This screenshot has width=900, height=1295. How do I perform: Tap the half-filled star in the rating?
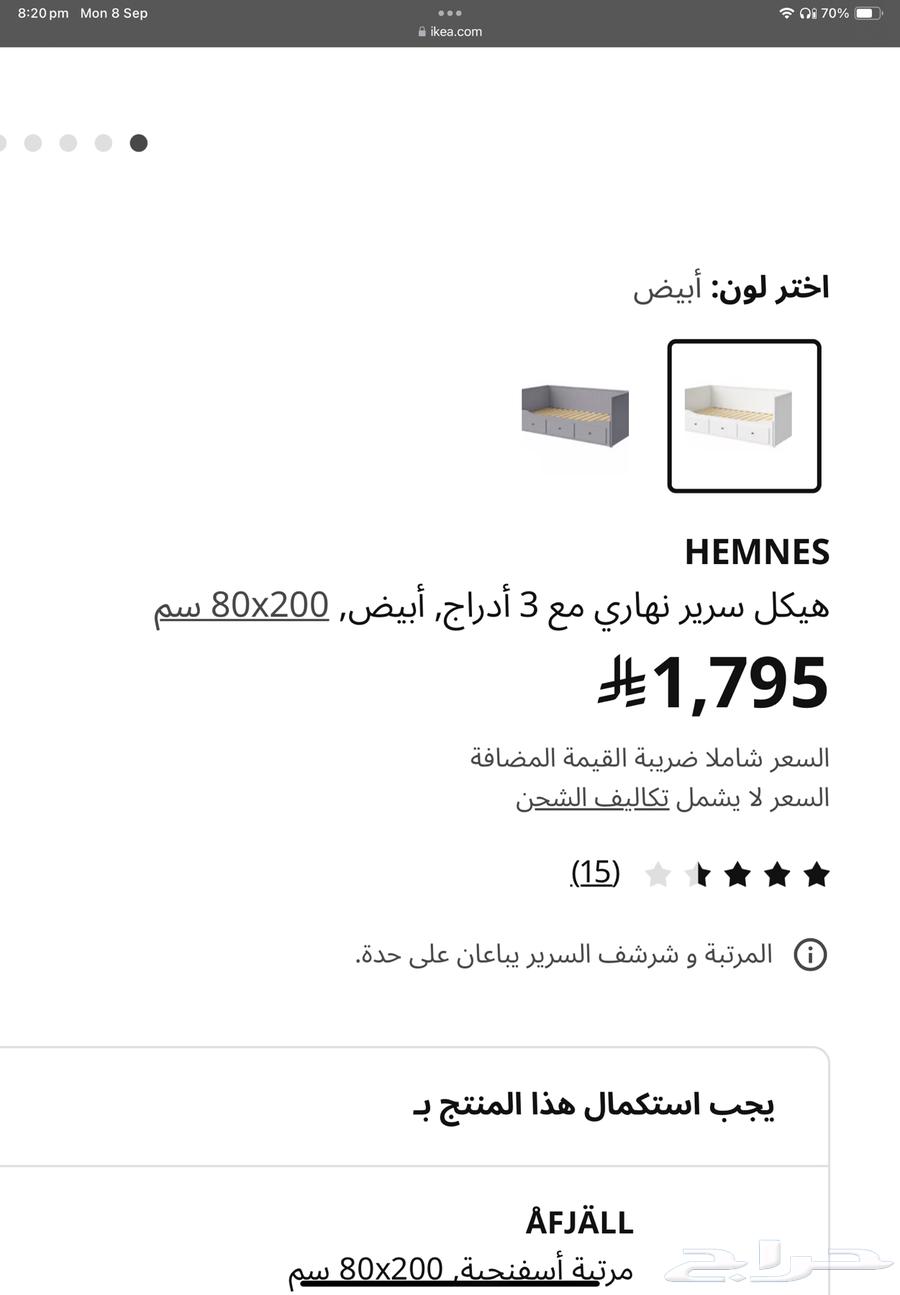[698, 873]
